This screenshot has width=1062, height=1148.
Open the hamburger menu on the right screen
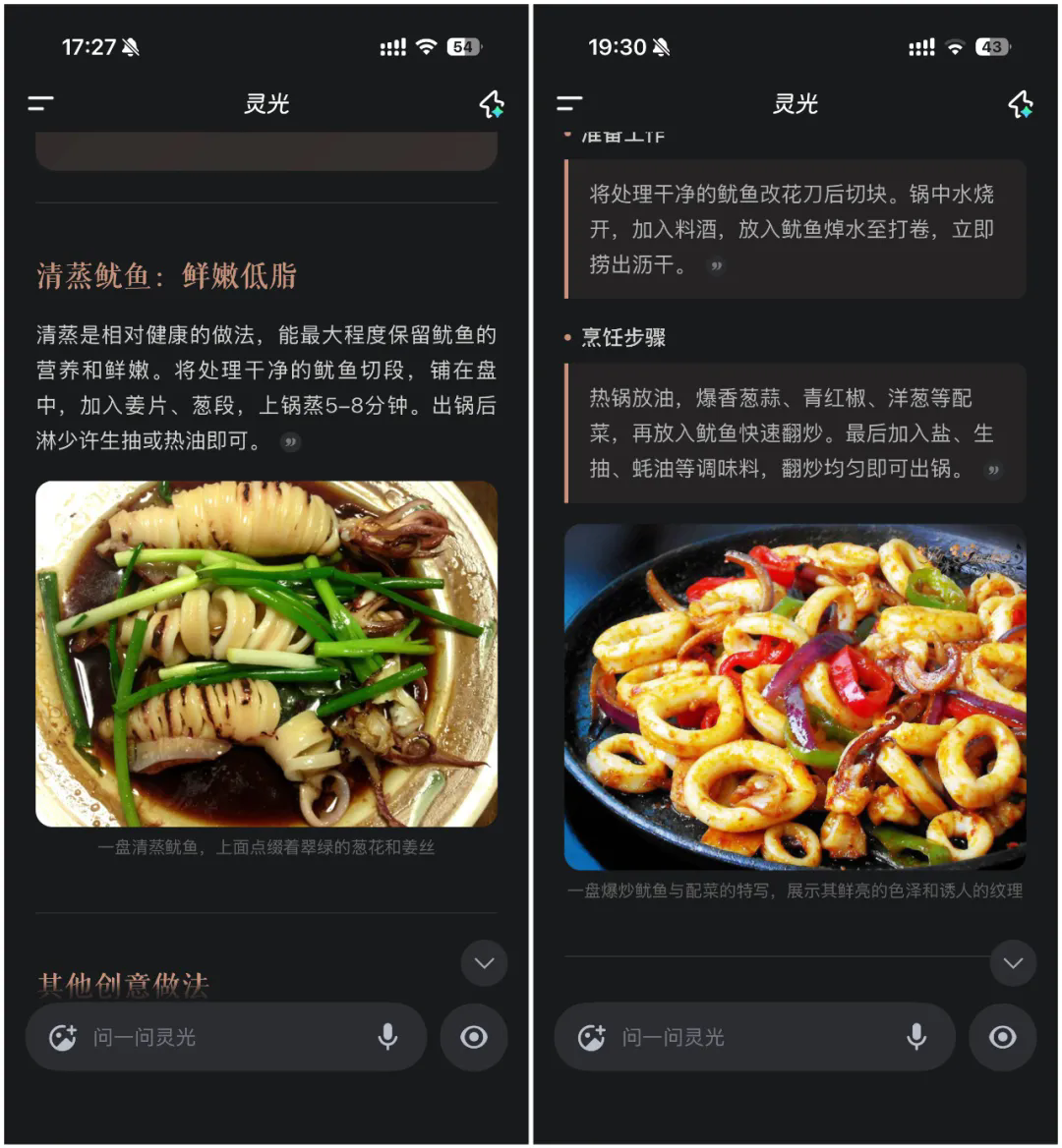point(568,103)
